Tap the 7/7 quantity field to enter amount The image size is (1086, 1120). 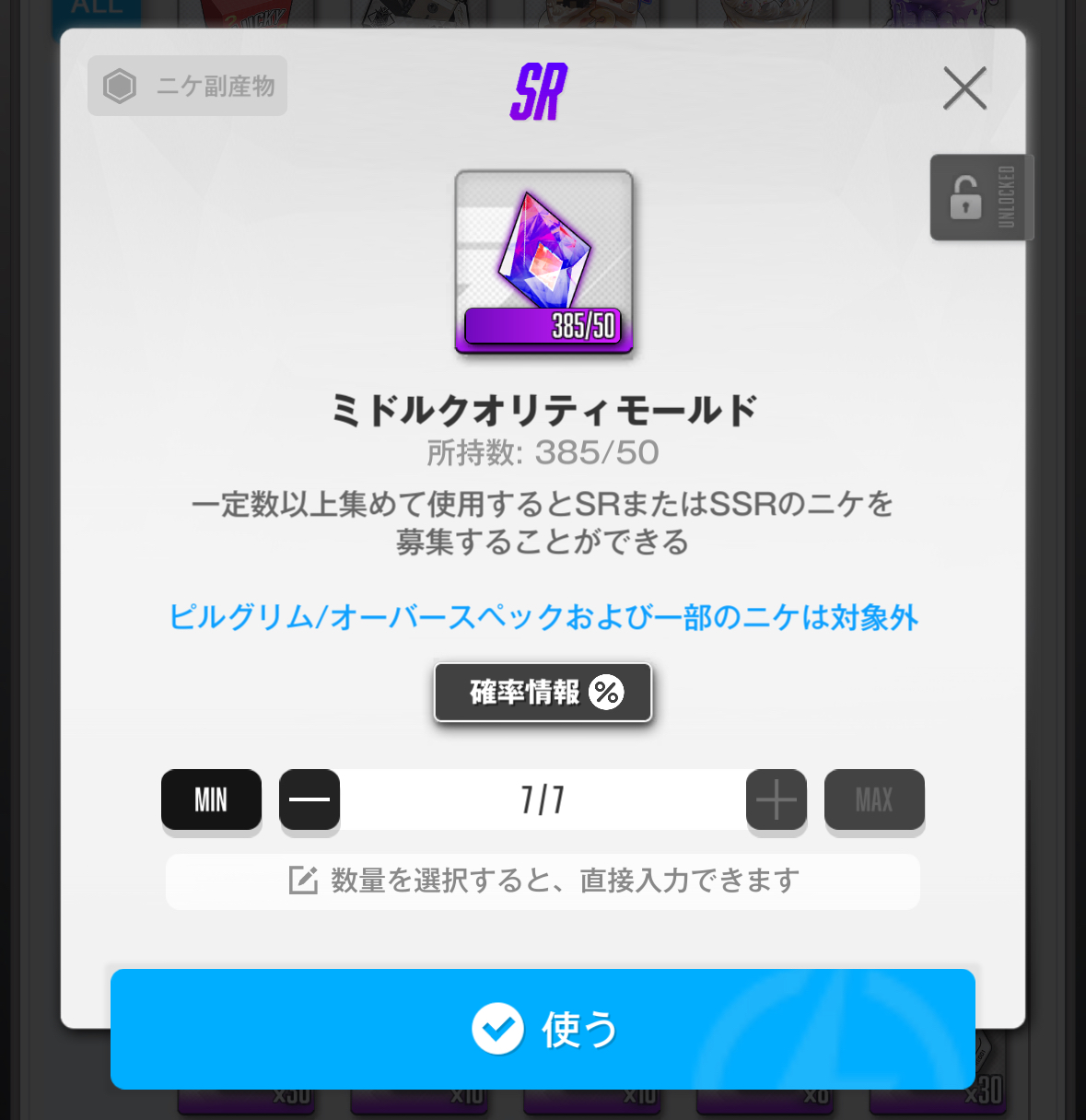click(543, 799)
